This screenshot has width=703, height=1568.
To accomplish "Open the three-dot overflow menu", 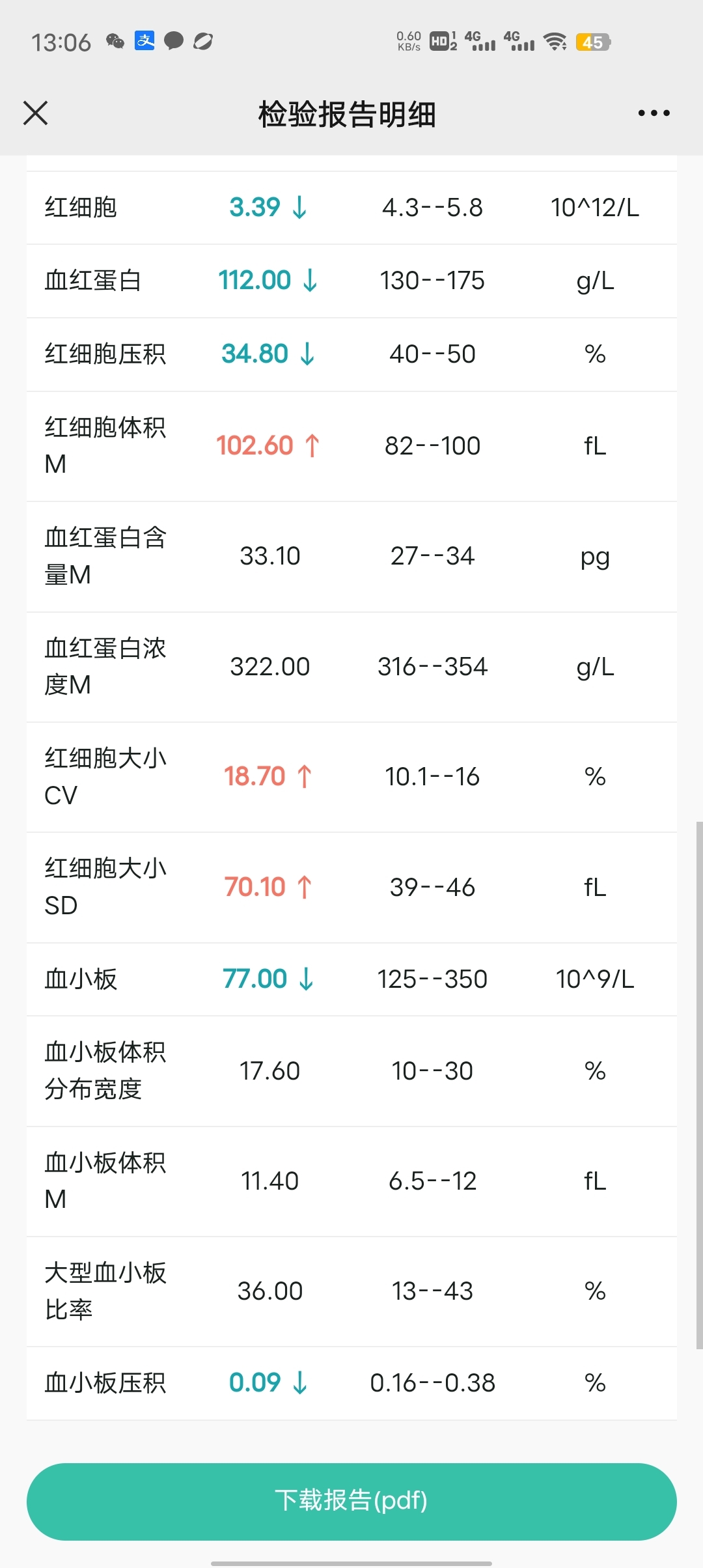I will pos(654,113).
